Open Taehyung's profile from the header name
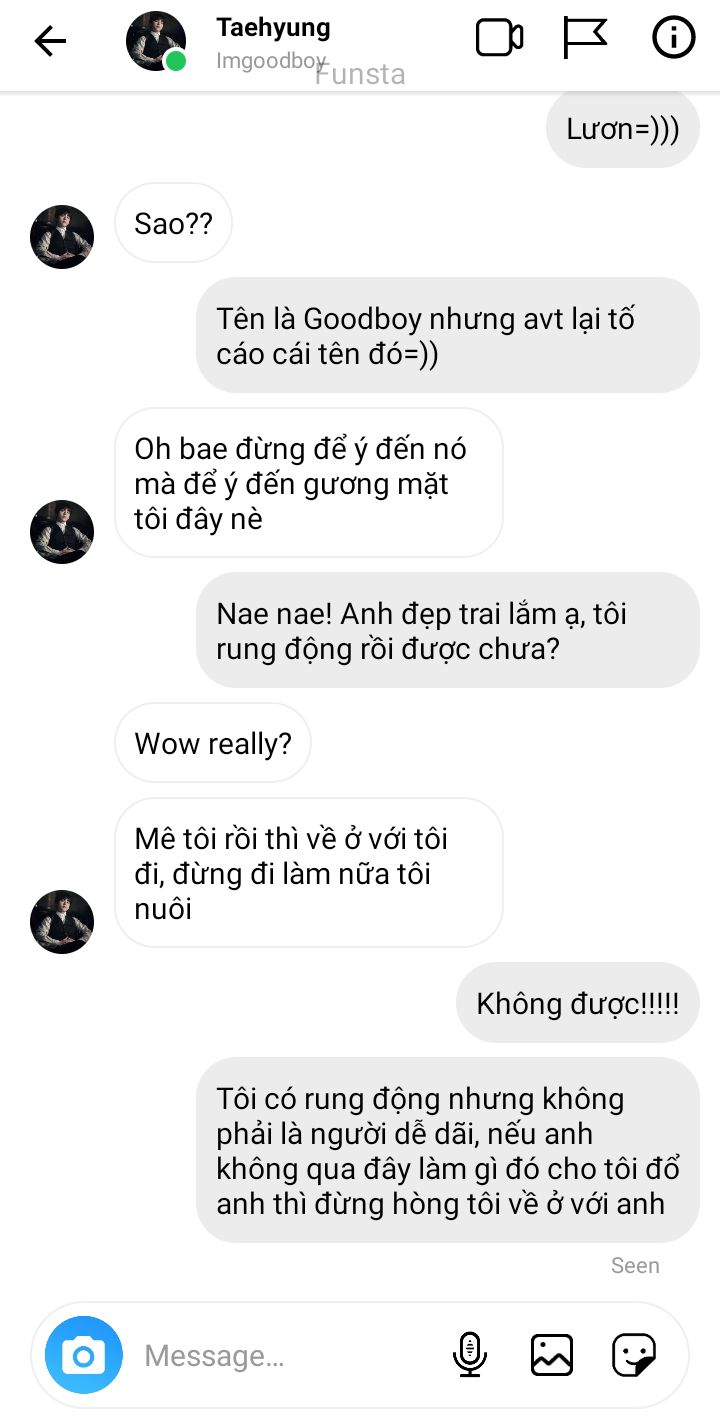The height and width of the screenshot is (1428, 720). click(272, 28)
